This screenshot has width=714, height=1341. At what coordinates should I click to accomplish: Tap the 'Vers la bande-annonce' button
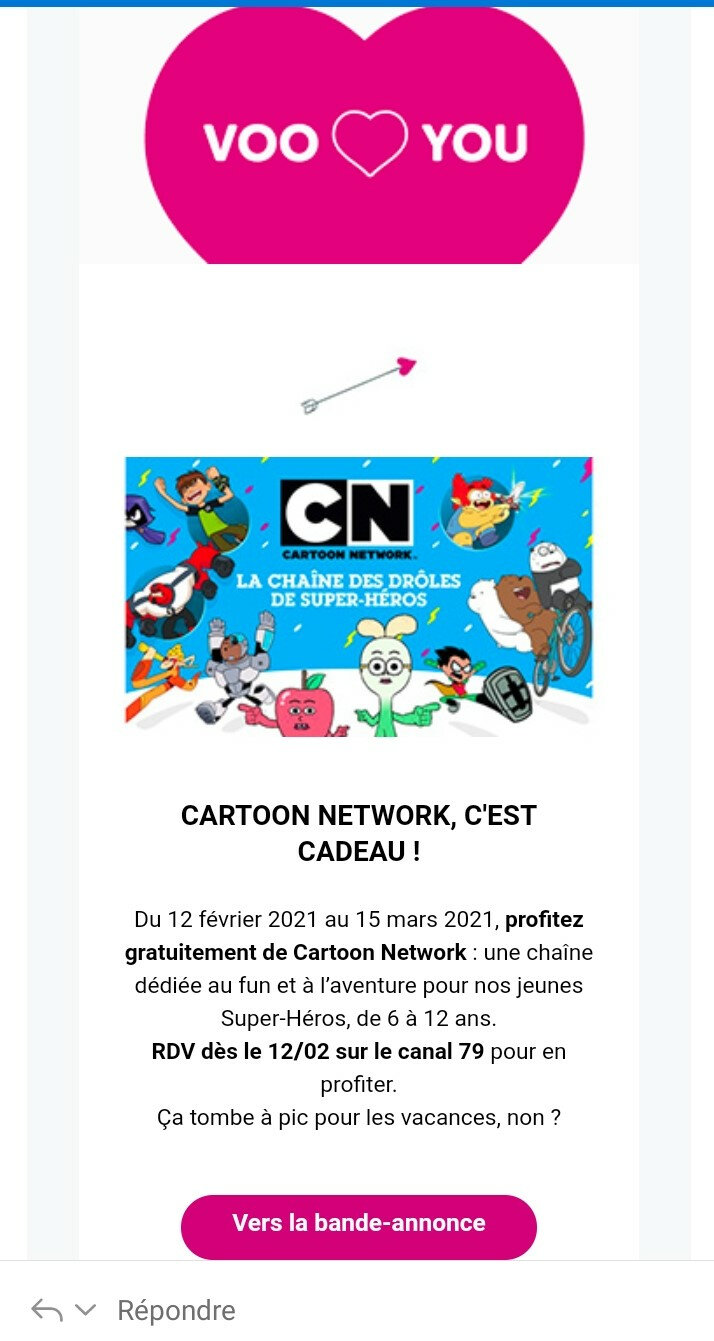click(x=358, y=1224)
